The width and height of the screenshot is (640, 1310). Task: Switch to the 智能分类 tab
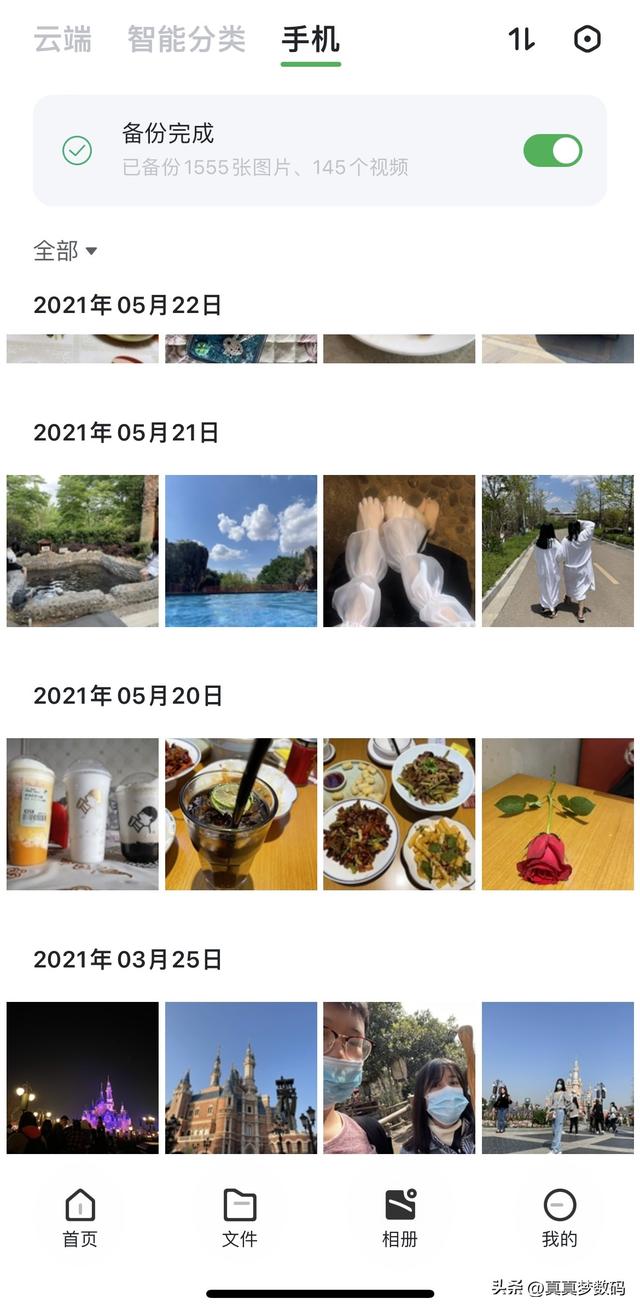(x=187, y=40)
